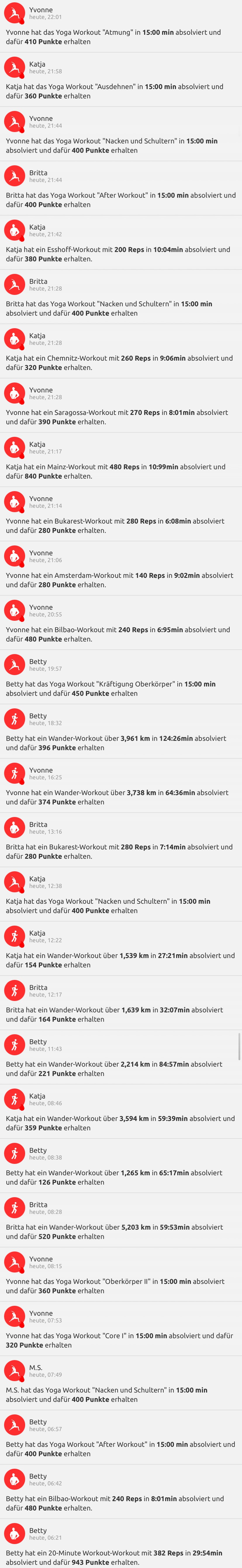Open Yvonne's Saragossa-Workout entry
Viewport: 242px width, 1568px height.
click(121, 417)
